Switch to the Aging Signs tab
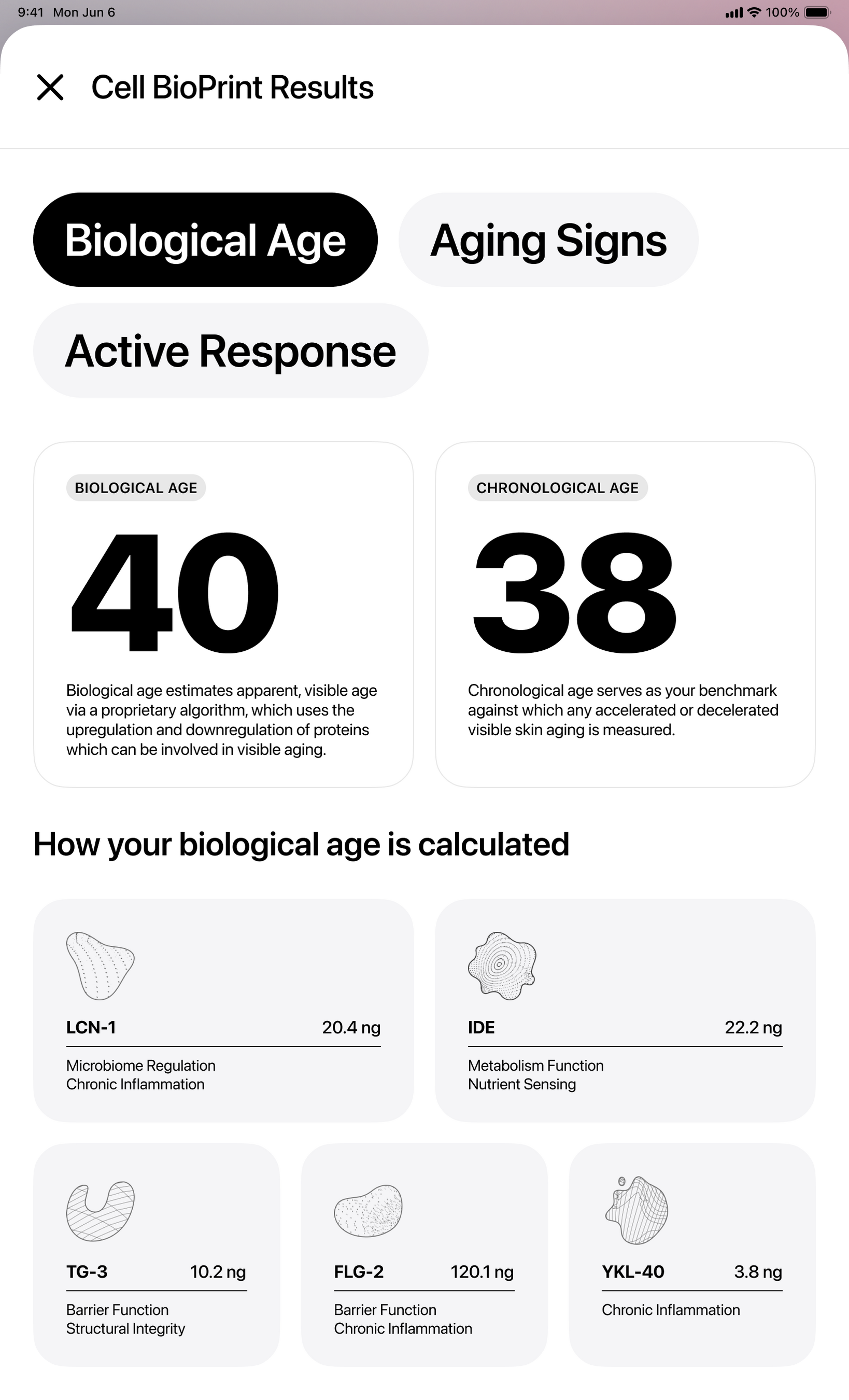 pyautogui.click(x=548, y=240)
